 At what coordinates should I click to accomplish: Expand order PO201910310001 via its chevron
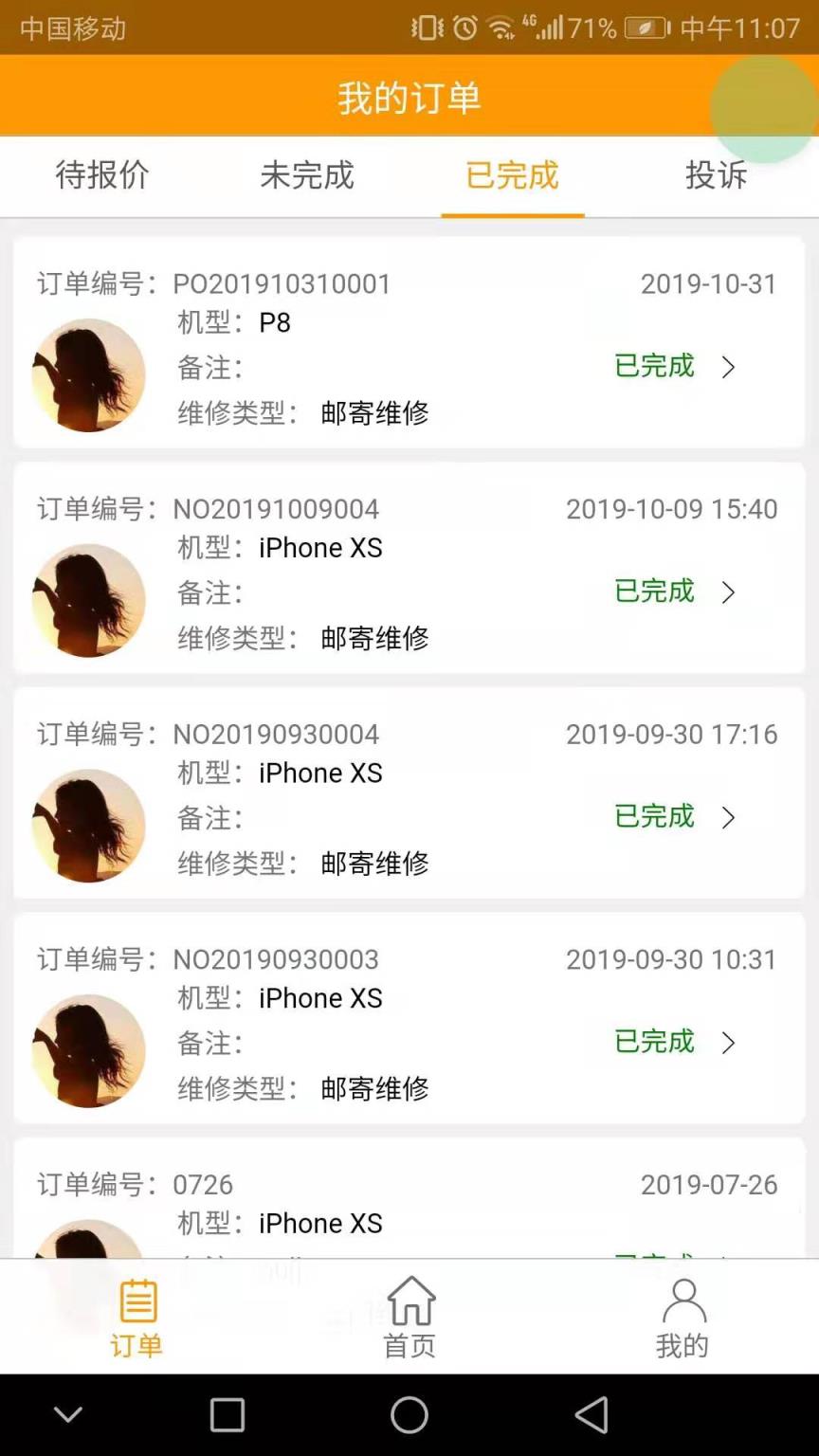[729, 369]
